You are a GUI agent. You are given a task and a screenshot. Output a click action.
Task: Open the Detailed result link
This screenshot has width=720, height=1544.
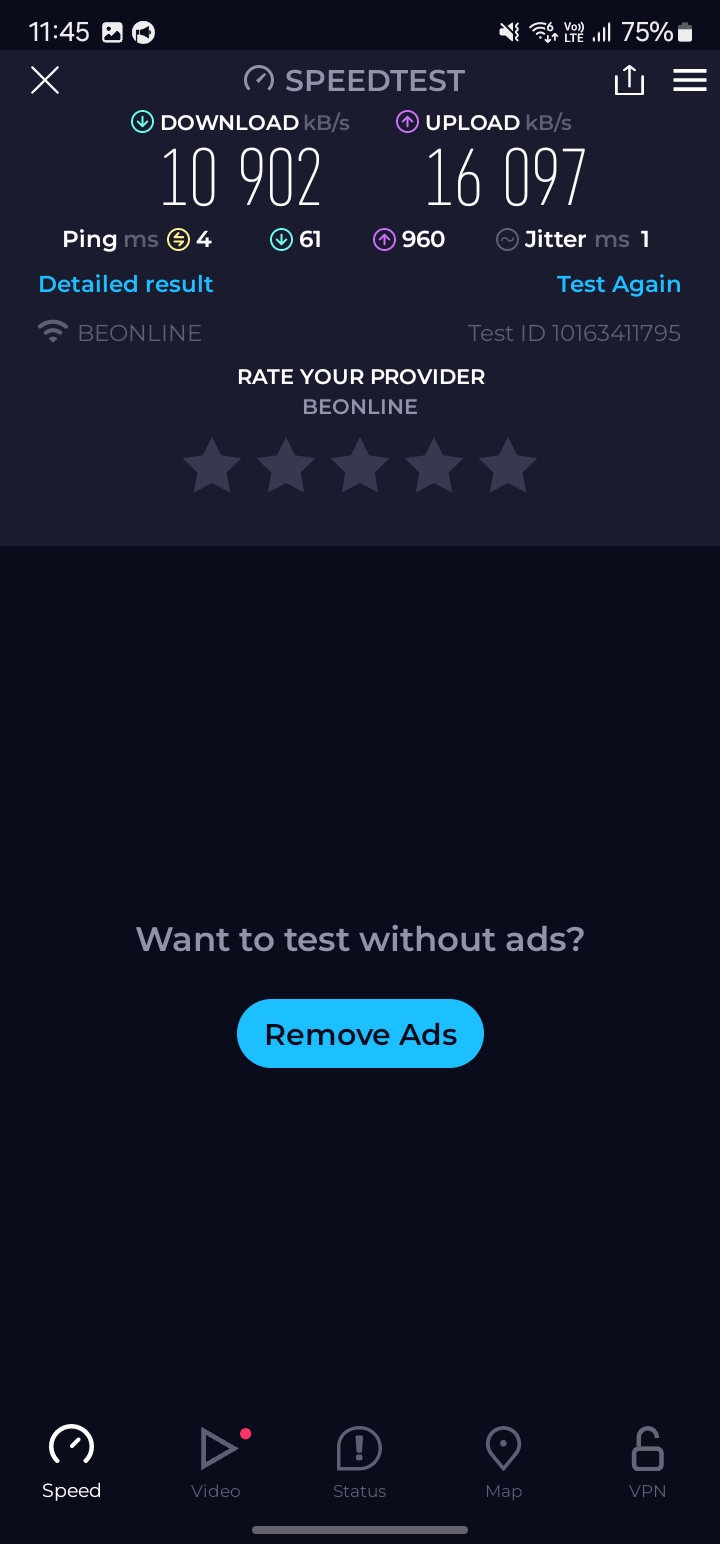click(126, 284)
